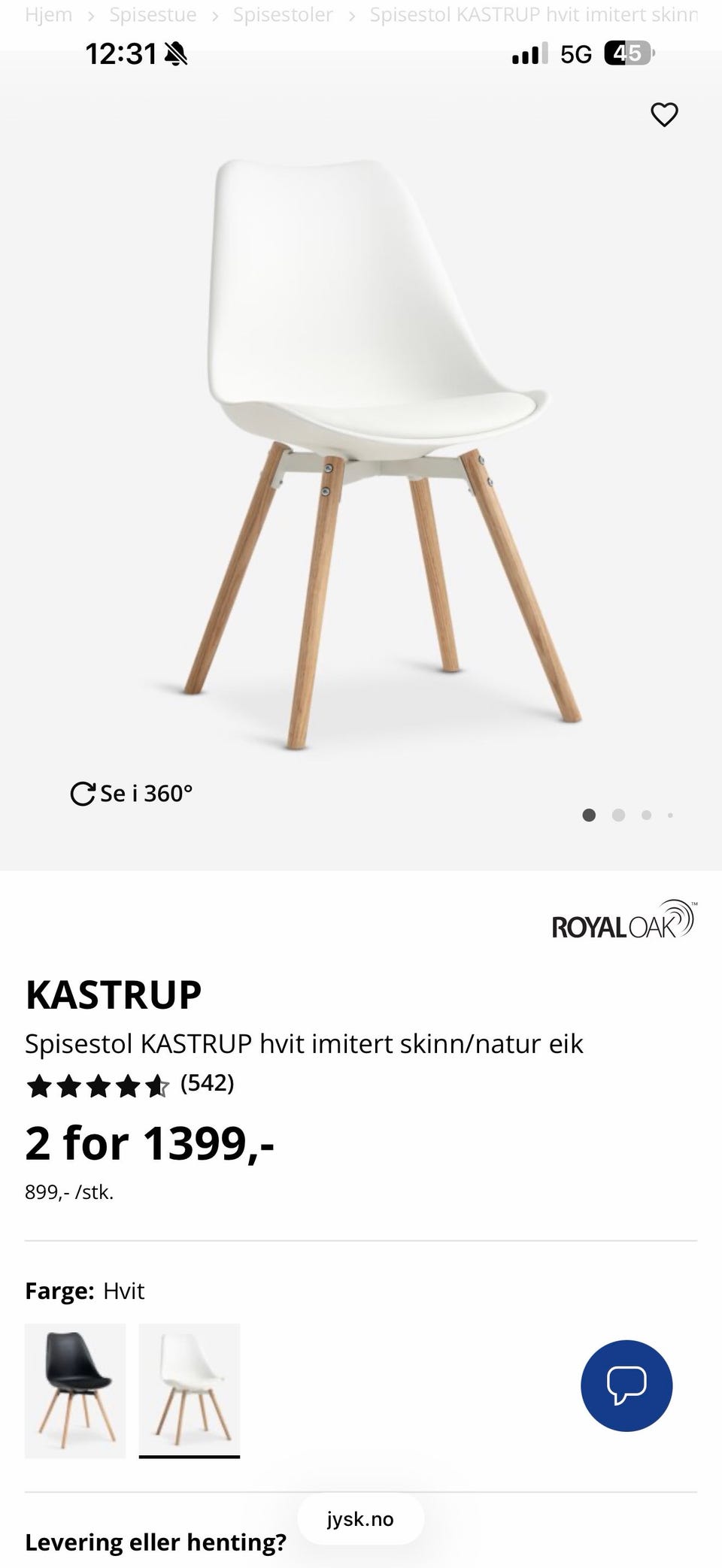The height and width of the screenshot is (1568, 722).
Task: Select the white chair color option
Action: (190, 1391)
